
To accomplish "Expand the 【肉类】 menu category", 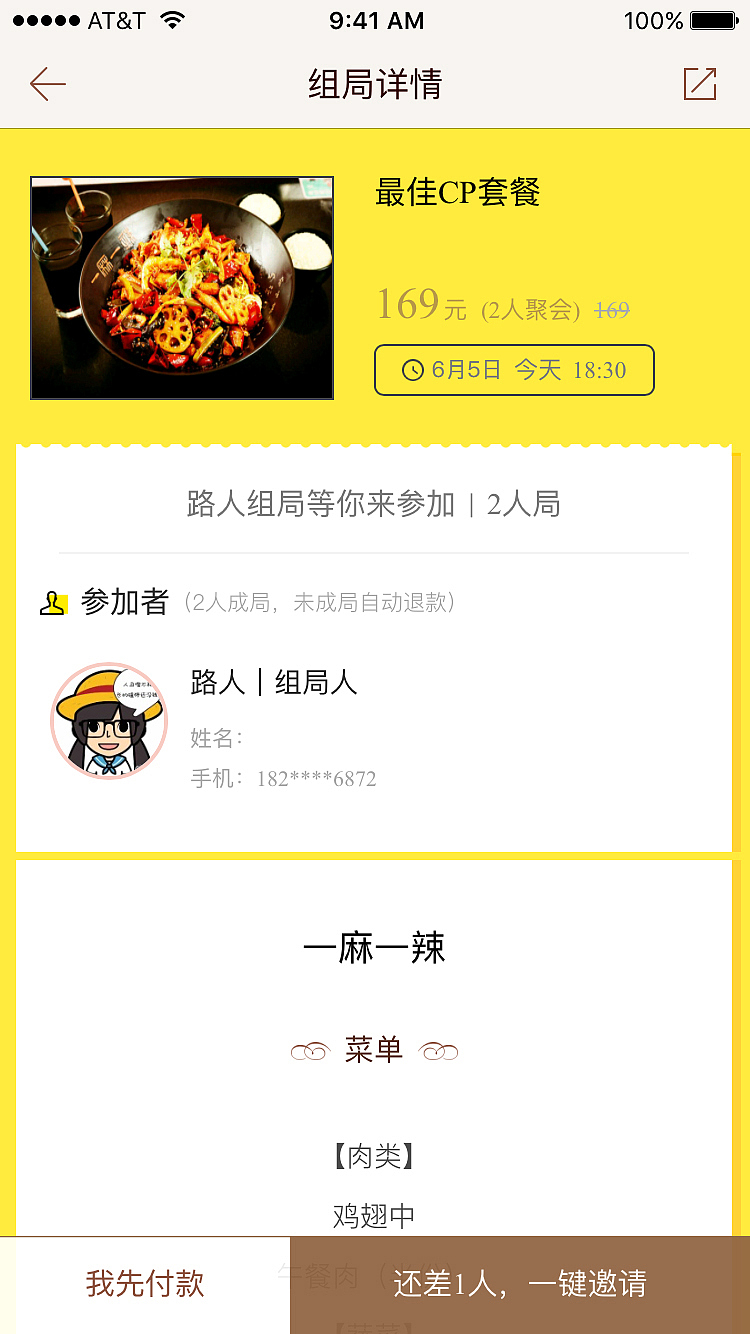I will (375, 1156).
